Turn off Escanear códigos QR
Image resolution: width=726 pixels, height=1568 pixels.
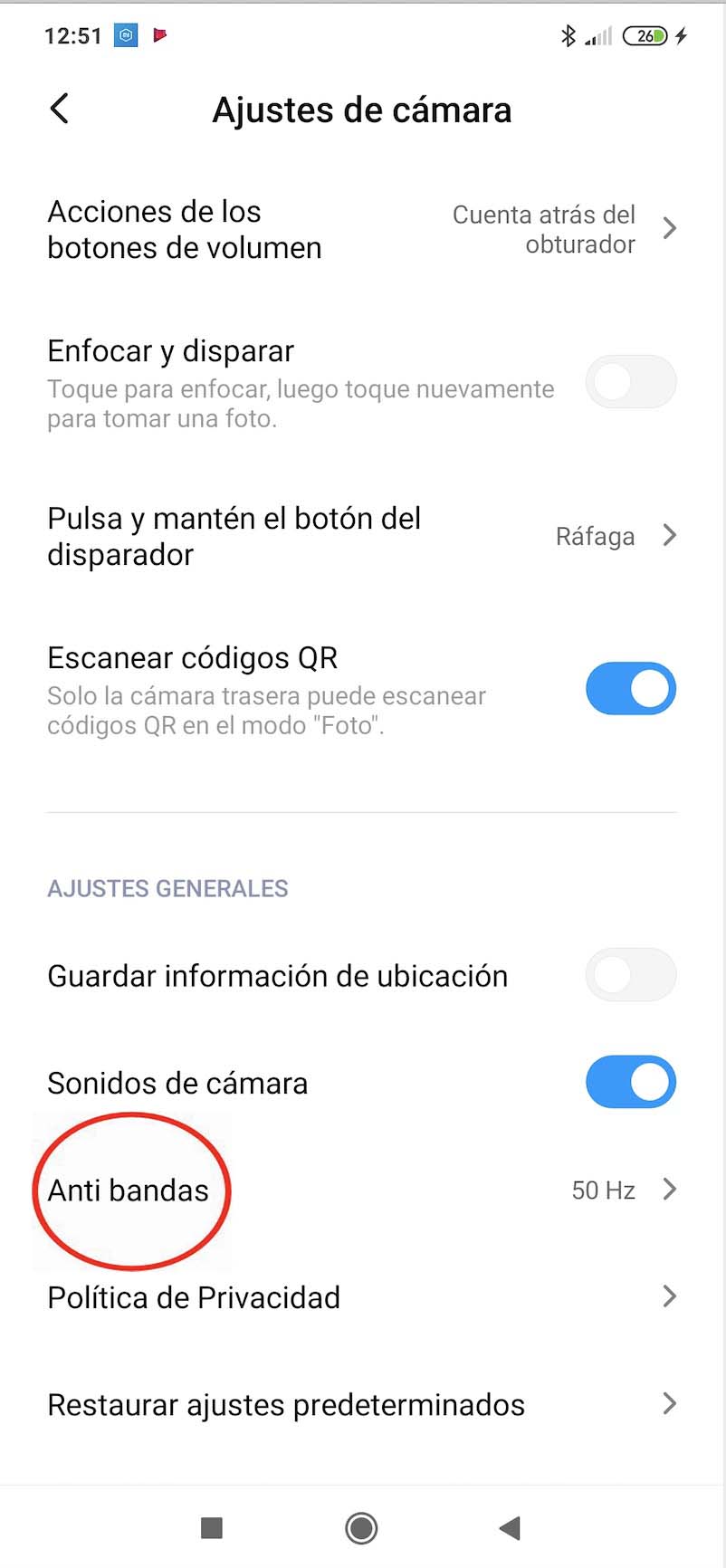pyautogui.click(x=630, y=689)
